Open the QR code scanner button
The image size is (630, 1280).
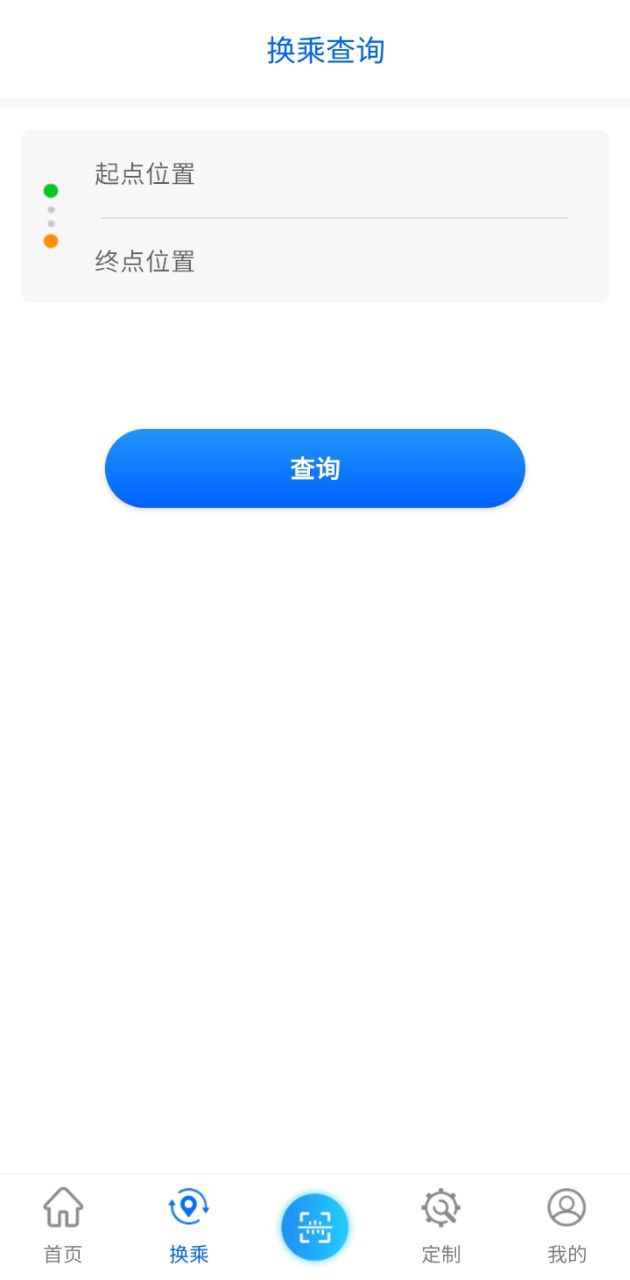pyautogui.click(x=315, y=1227)
